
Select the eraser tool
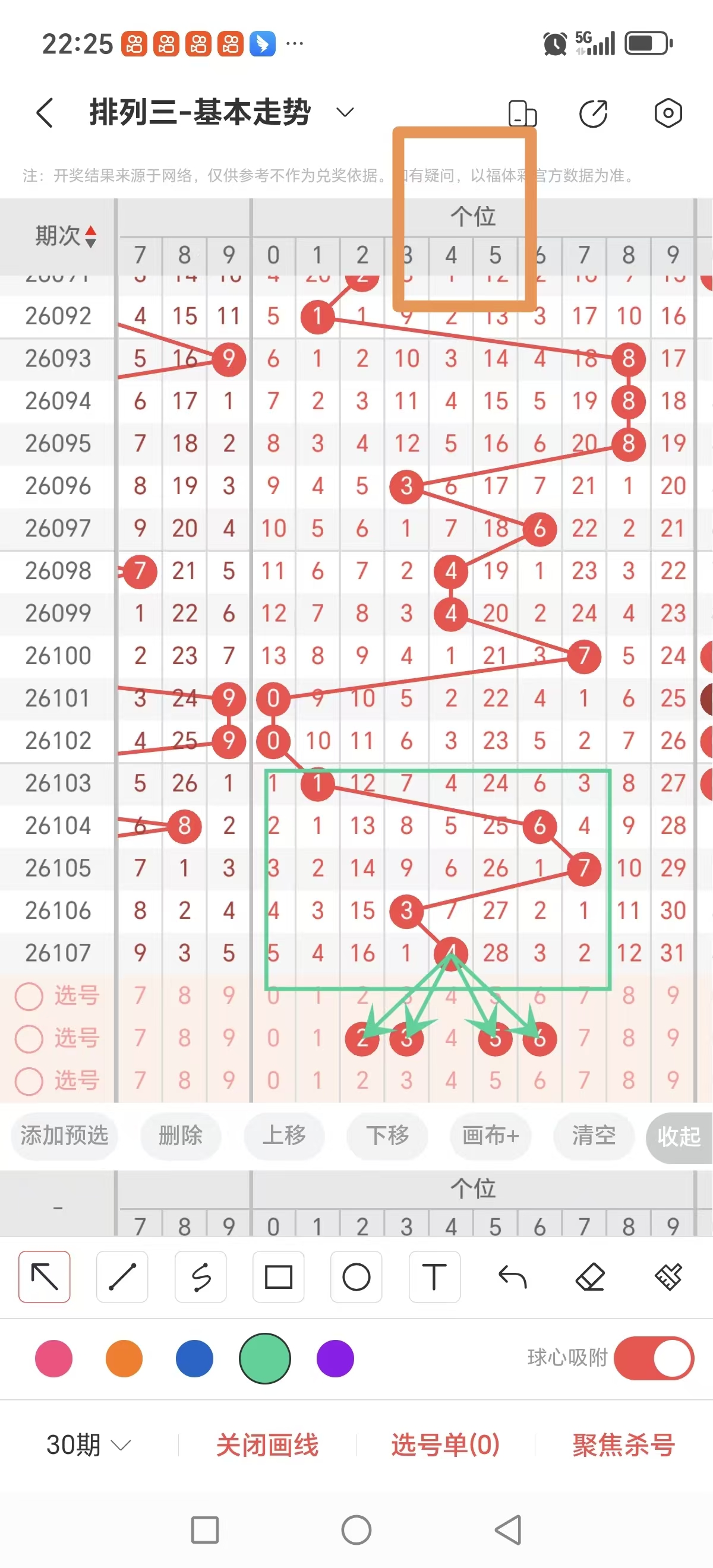(x=590, y=1278)
